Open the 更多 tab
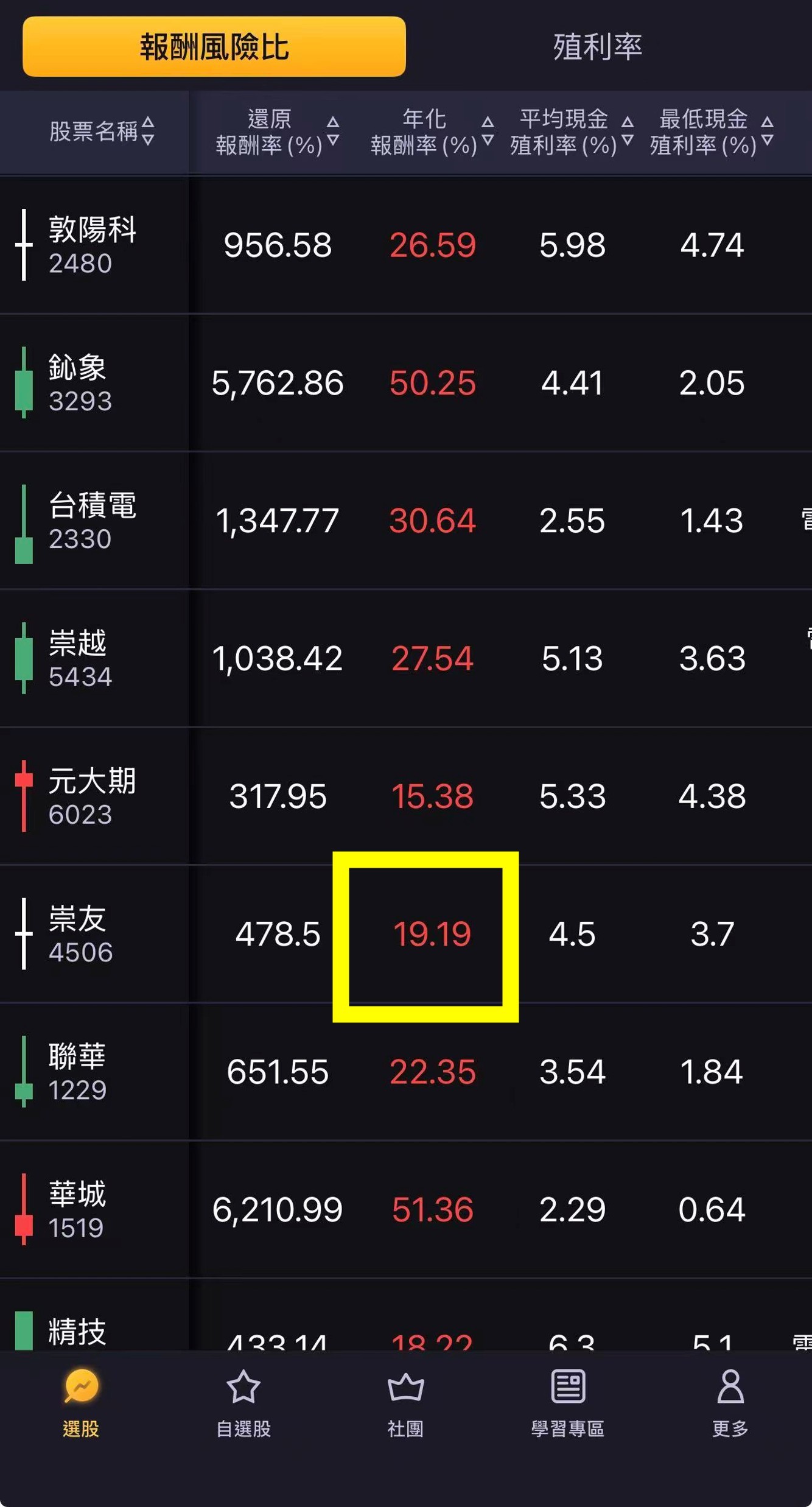Image resolution: width=812 pixels, height=1507 pixels. click(730, 1405)
